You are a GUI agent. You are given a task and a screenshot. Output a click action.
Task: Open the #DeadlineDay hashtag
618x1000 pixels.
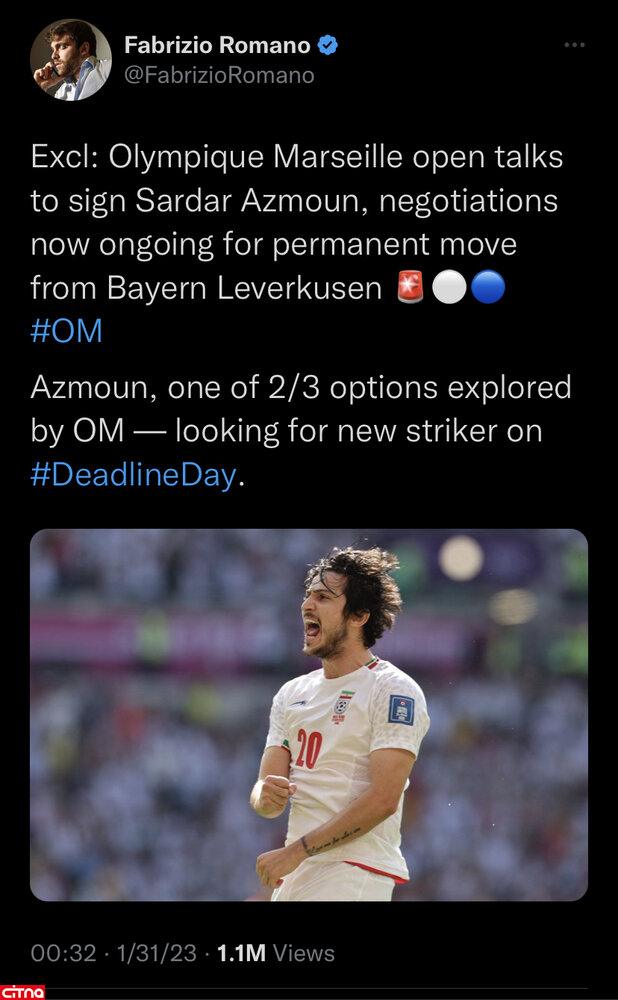[x=135, y=475]
